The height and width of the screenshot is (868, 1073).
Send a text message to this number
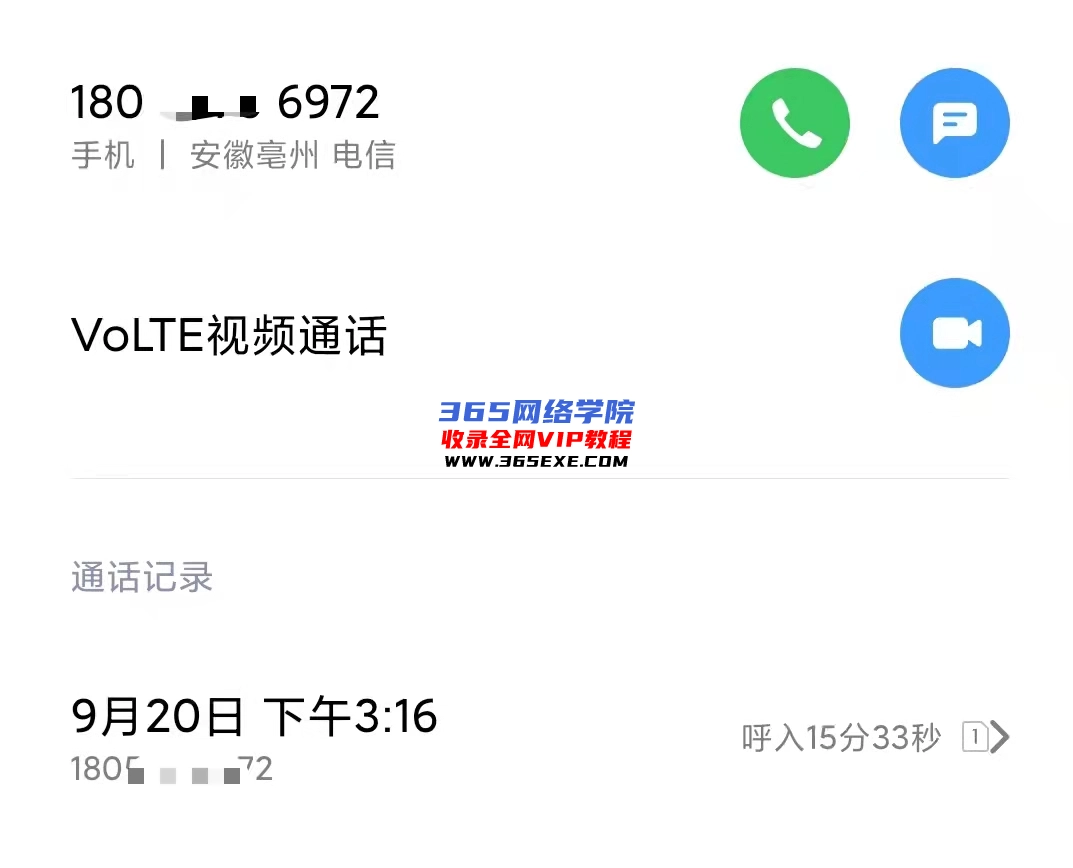tap(954, 123)
